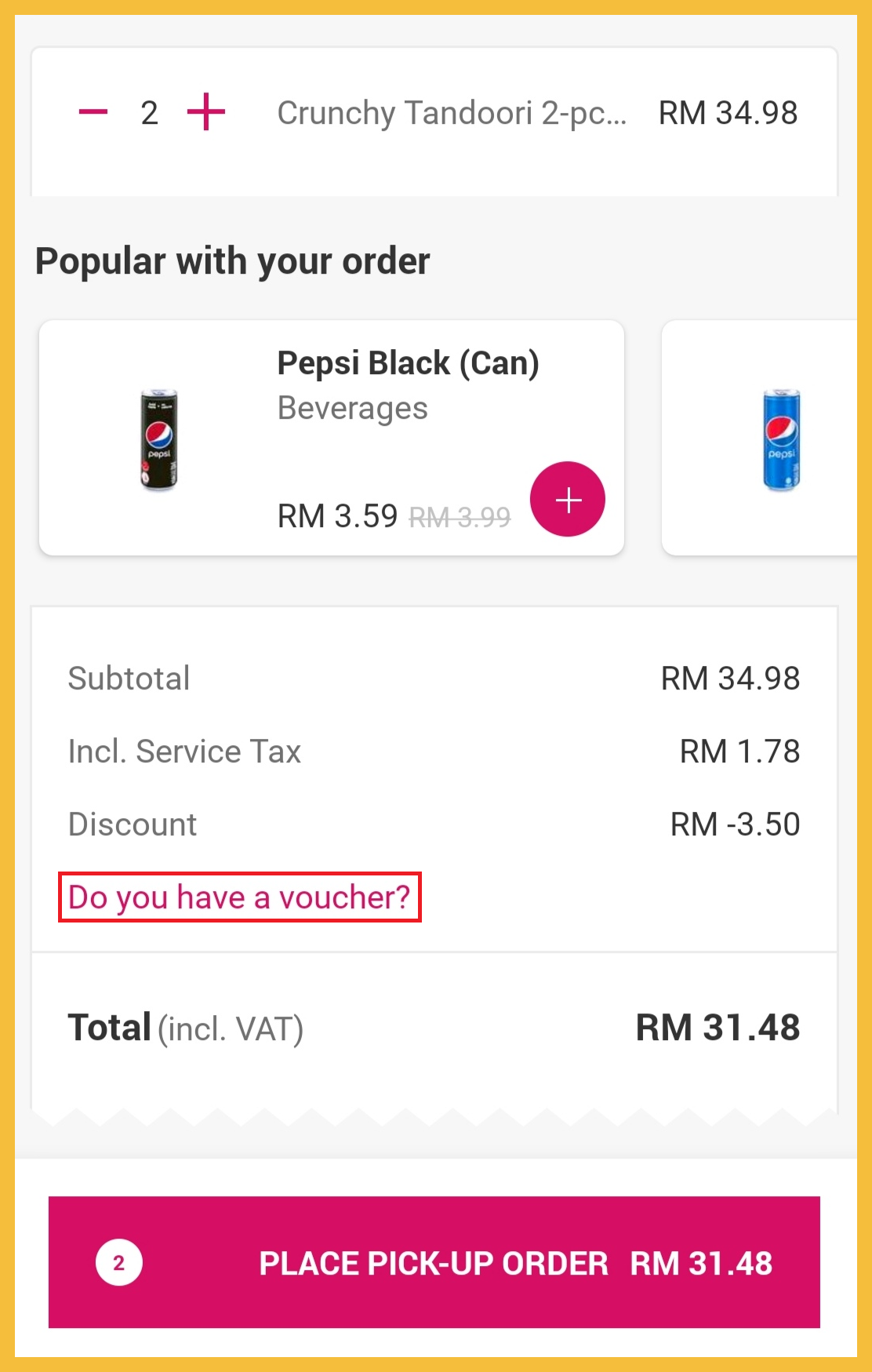Tap "Do you have a voucher?" link

239,897
